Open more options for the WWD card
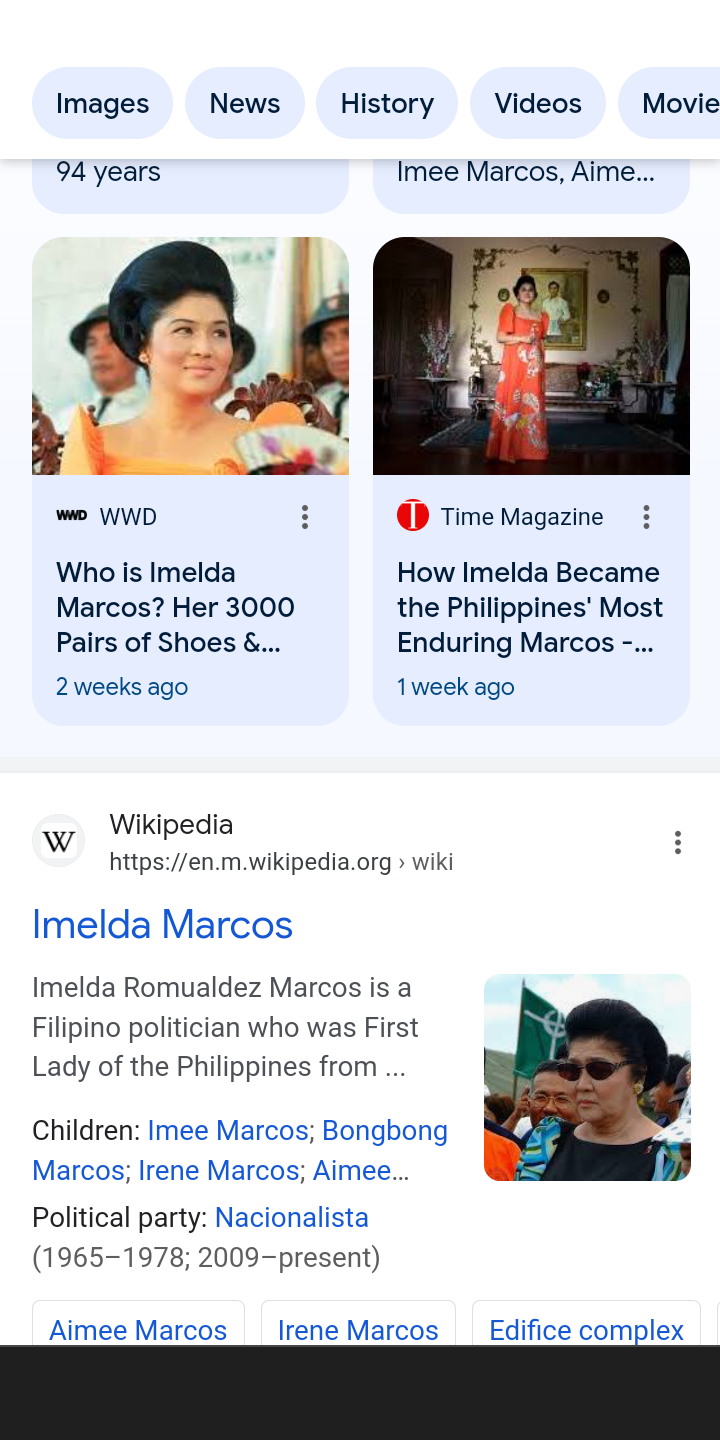 305,517
